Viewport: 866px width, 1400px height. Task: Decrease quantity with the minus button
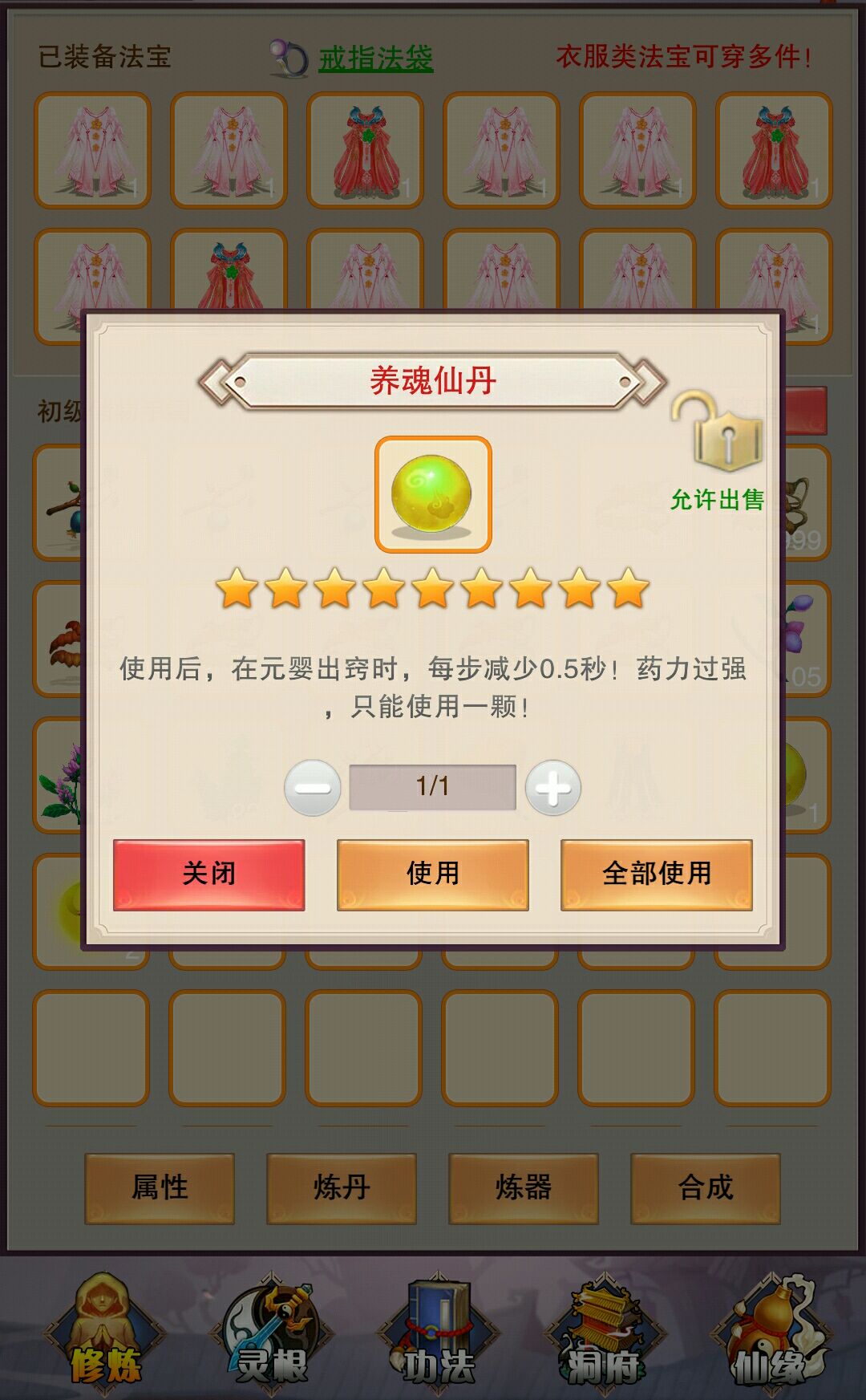[x=314, y=786]
